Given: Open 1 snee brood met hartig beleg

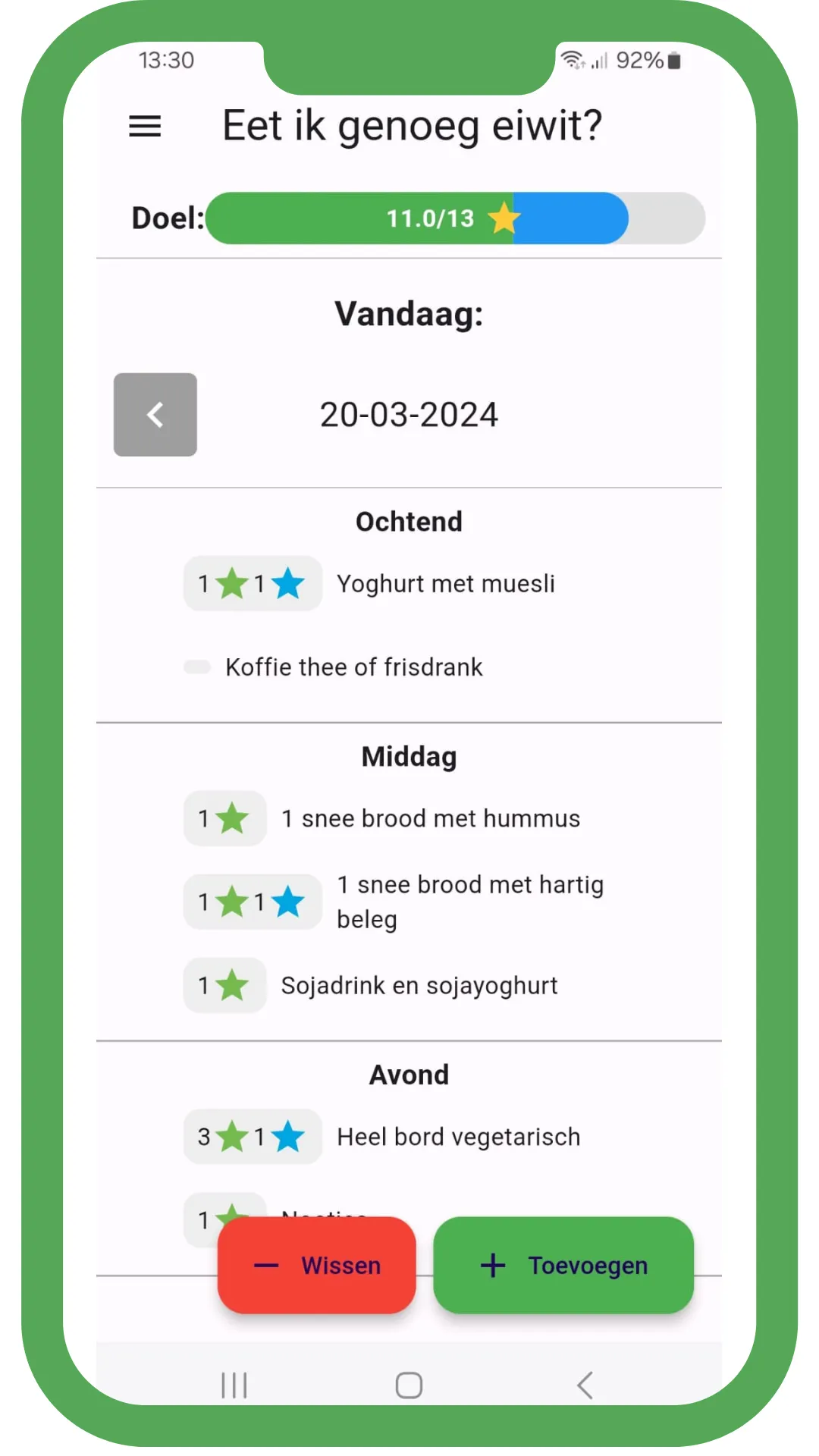Looking at the screenshot, I should click(x=469, y=902).
